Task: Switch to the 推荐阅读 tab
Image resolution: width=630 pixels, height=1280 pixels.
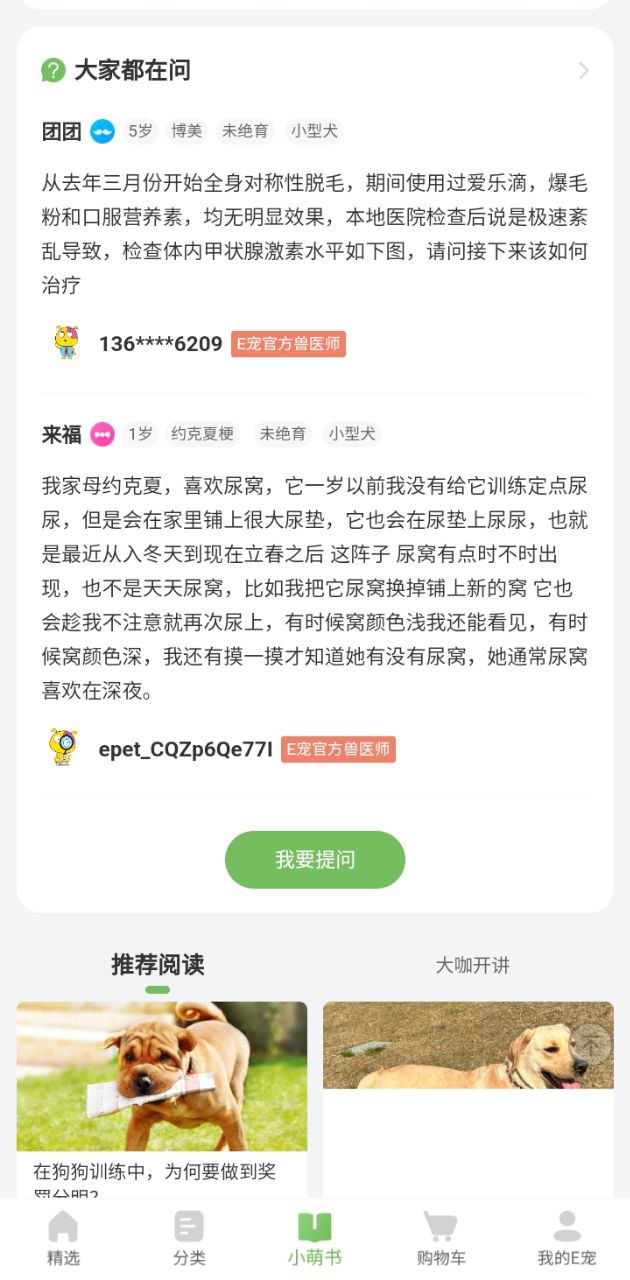Action: tap(157, 965)
